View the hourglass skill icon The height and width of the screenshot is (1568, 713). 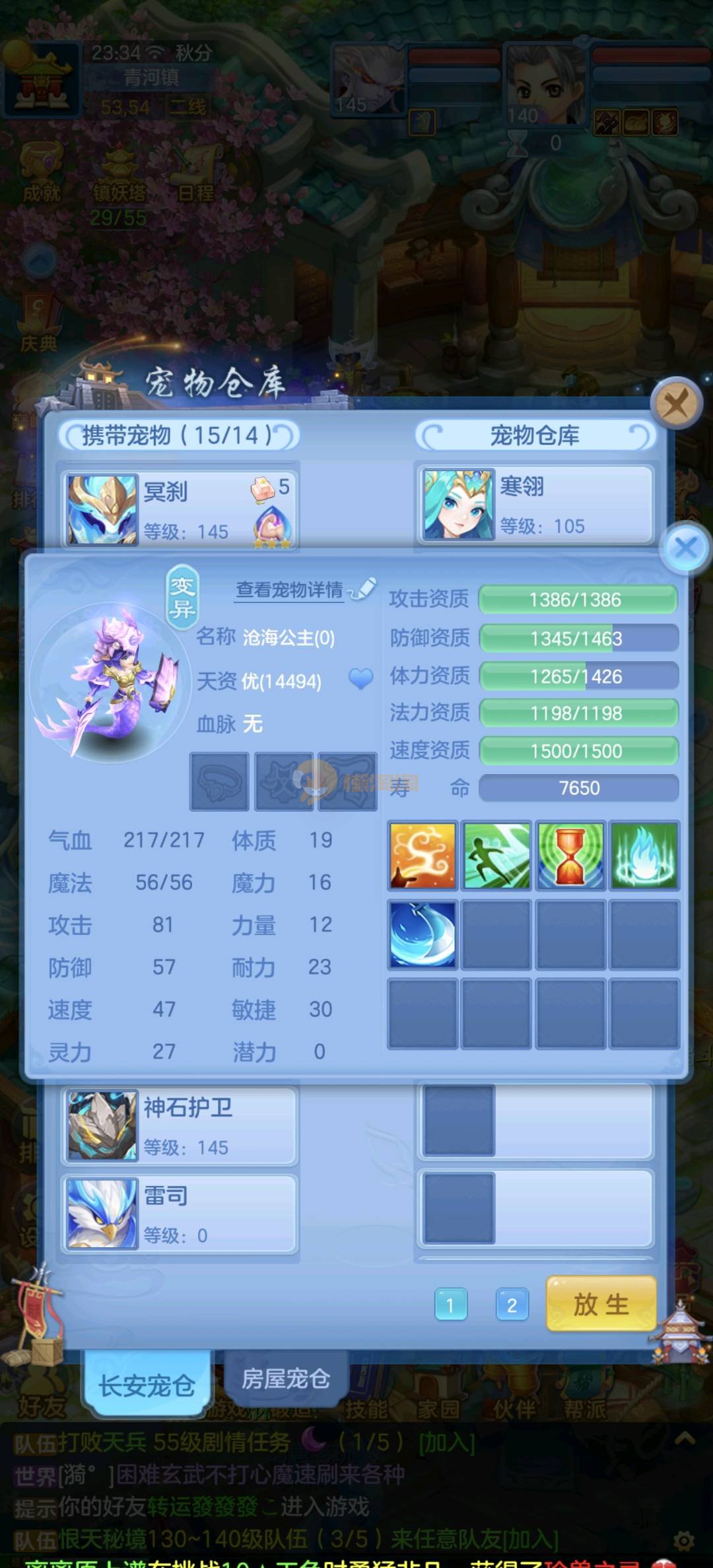point(570,855)
